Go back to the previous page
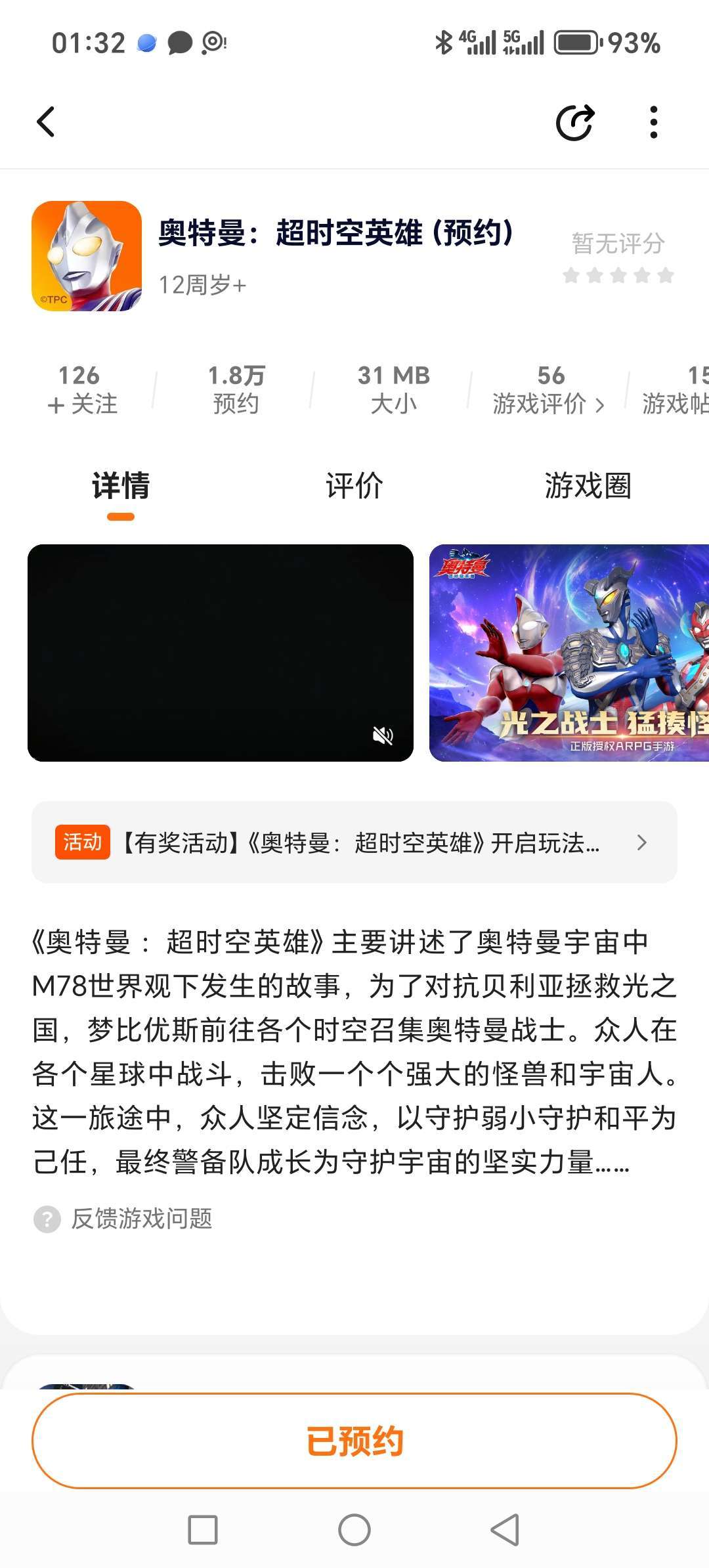Screen dimensions: 709x1568 coord(46,122)
